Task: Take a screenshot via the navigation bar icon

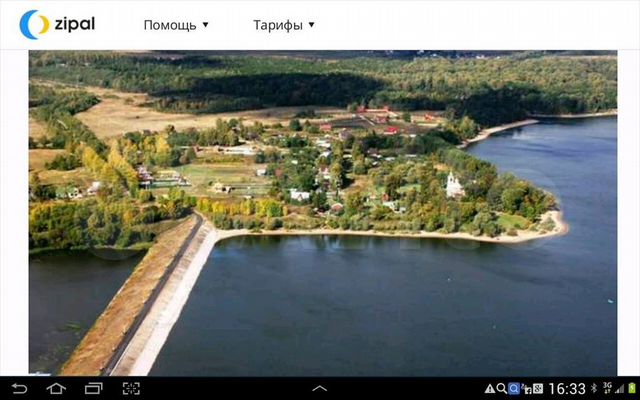Action: point(131,388)
